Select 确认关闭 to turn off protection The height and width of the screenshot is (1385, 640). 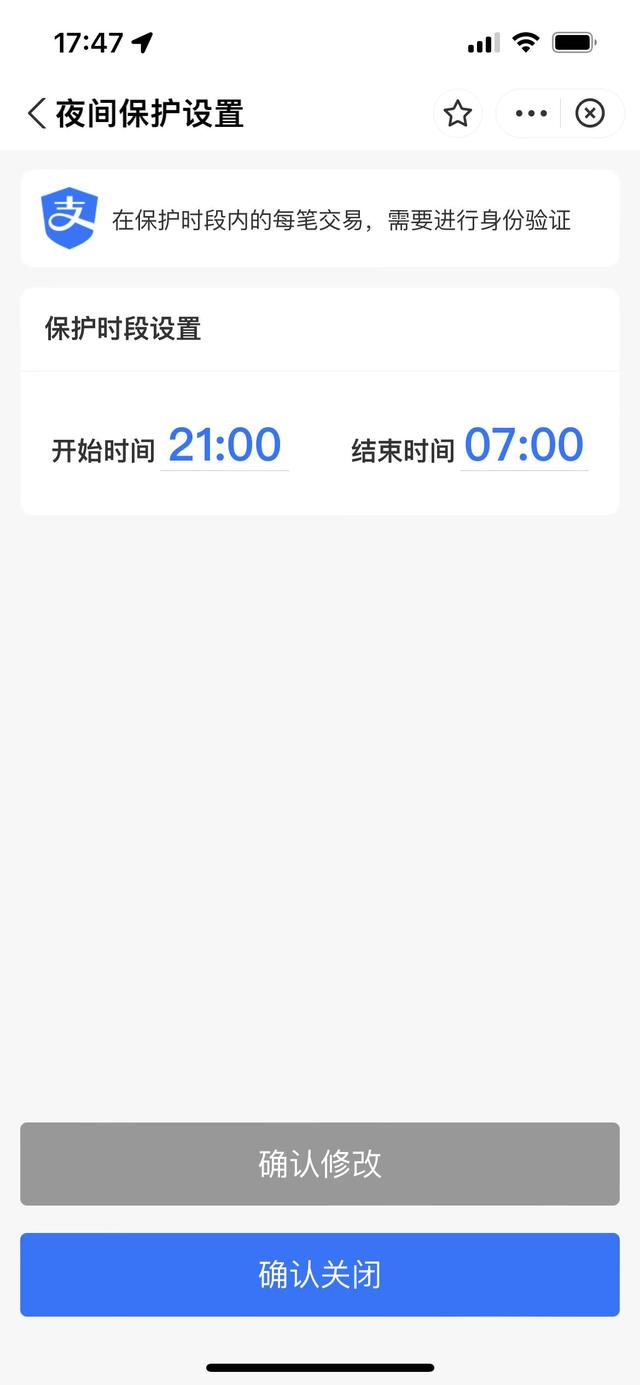320,1275
